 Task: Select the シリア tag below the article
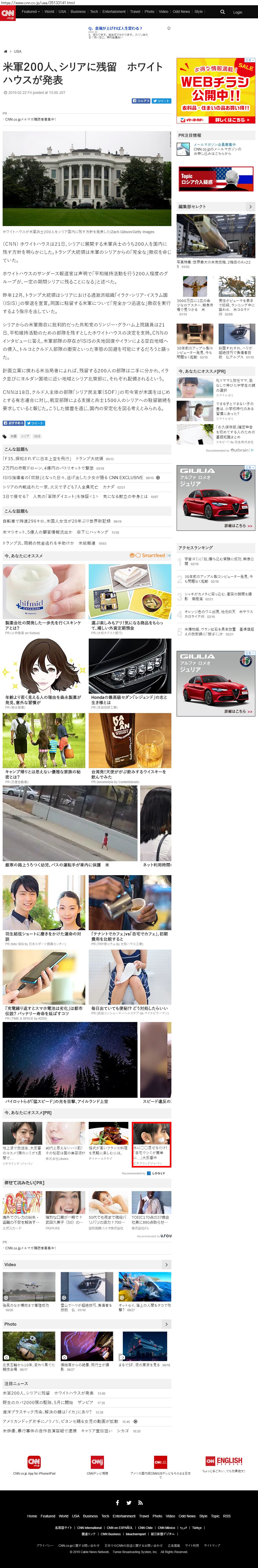(25, 436)
